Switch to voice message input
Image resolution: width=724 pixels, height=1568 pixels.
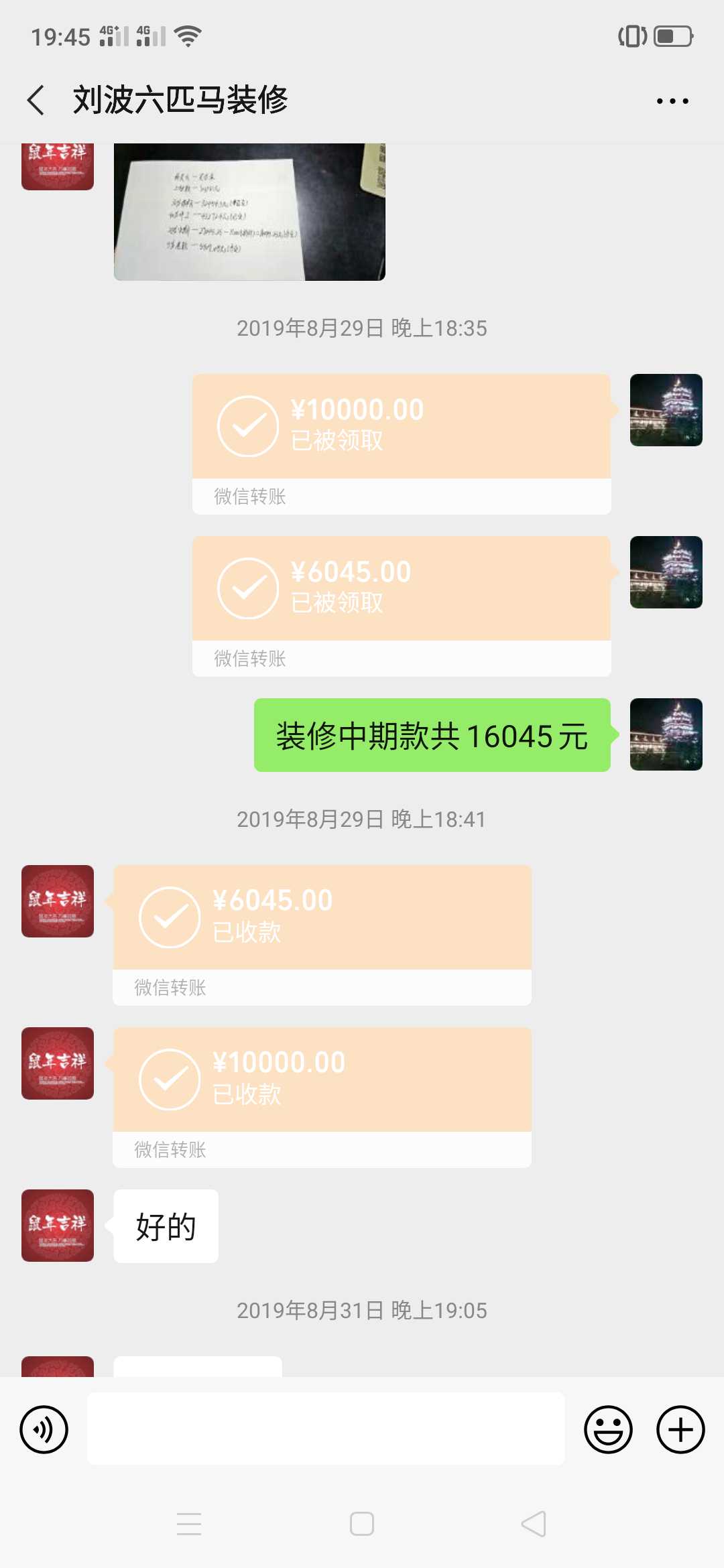point(44,1429)
